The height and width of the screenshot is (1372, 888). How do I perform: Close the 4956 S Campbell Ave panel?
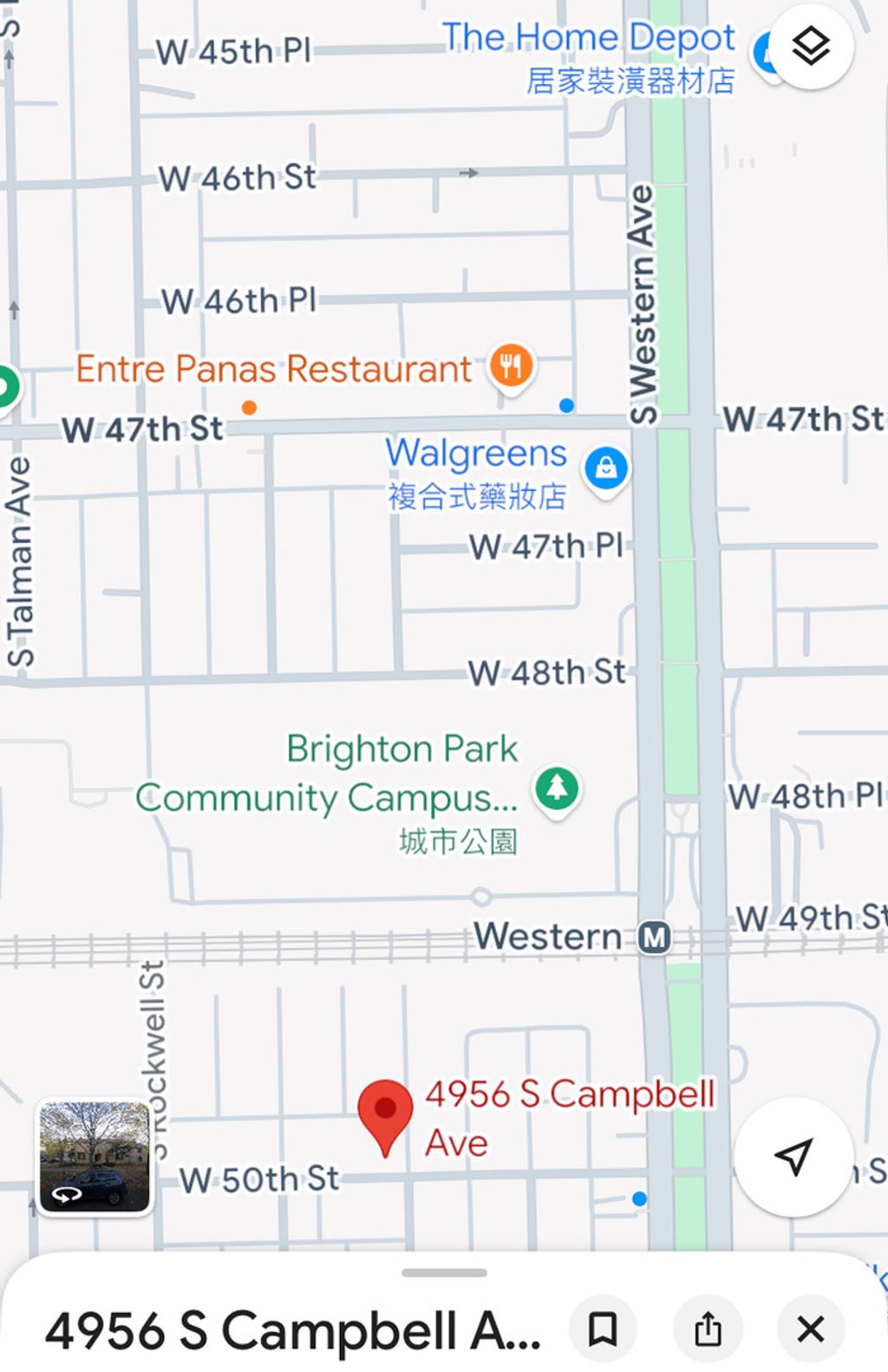pos(810,1328)
